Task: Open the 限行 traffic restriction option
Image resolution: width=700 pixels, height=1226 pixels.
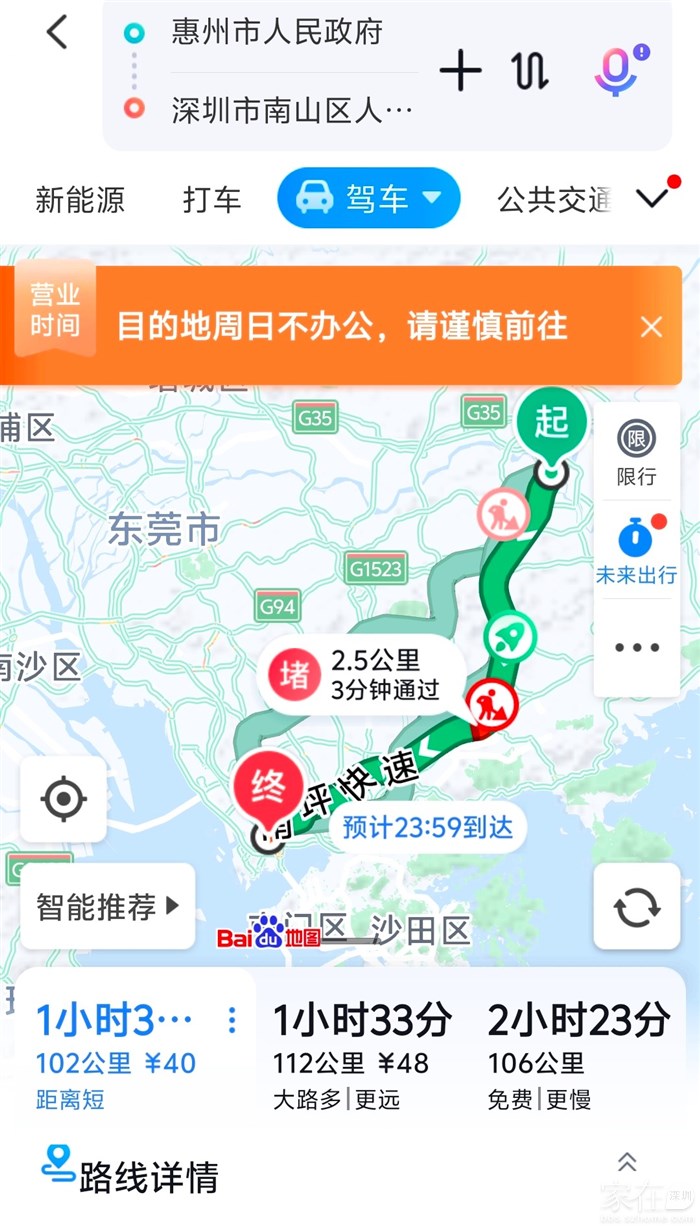Action: pyautogui.click(x=636, y=452)
